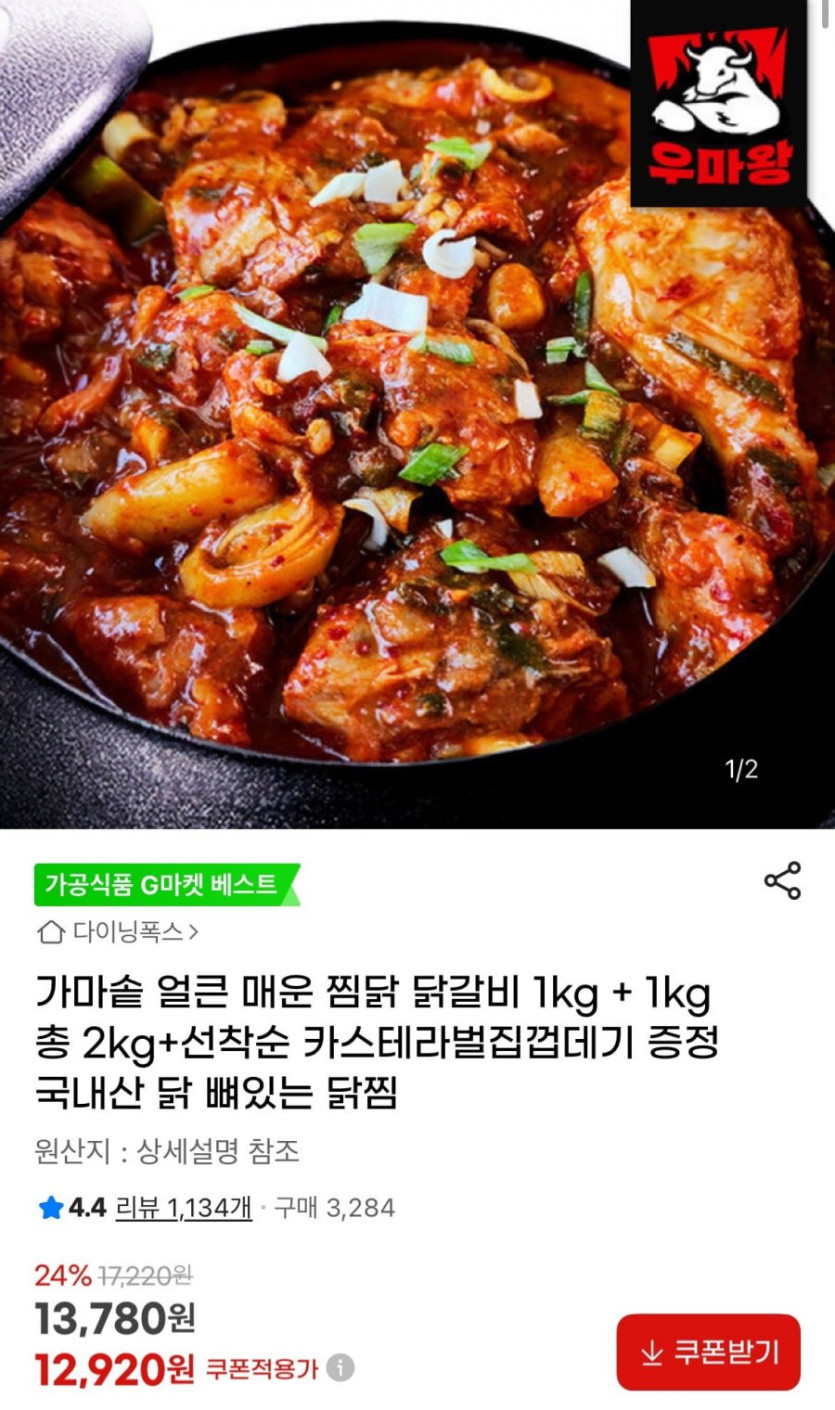Open the 리뷰 1,134개 reviews link
The image size is (835, 1410).
[x=184, y=1208]
